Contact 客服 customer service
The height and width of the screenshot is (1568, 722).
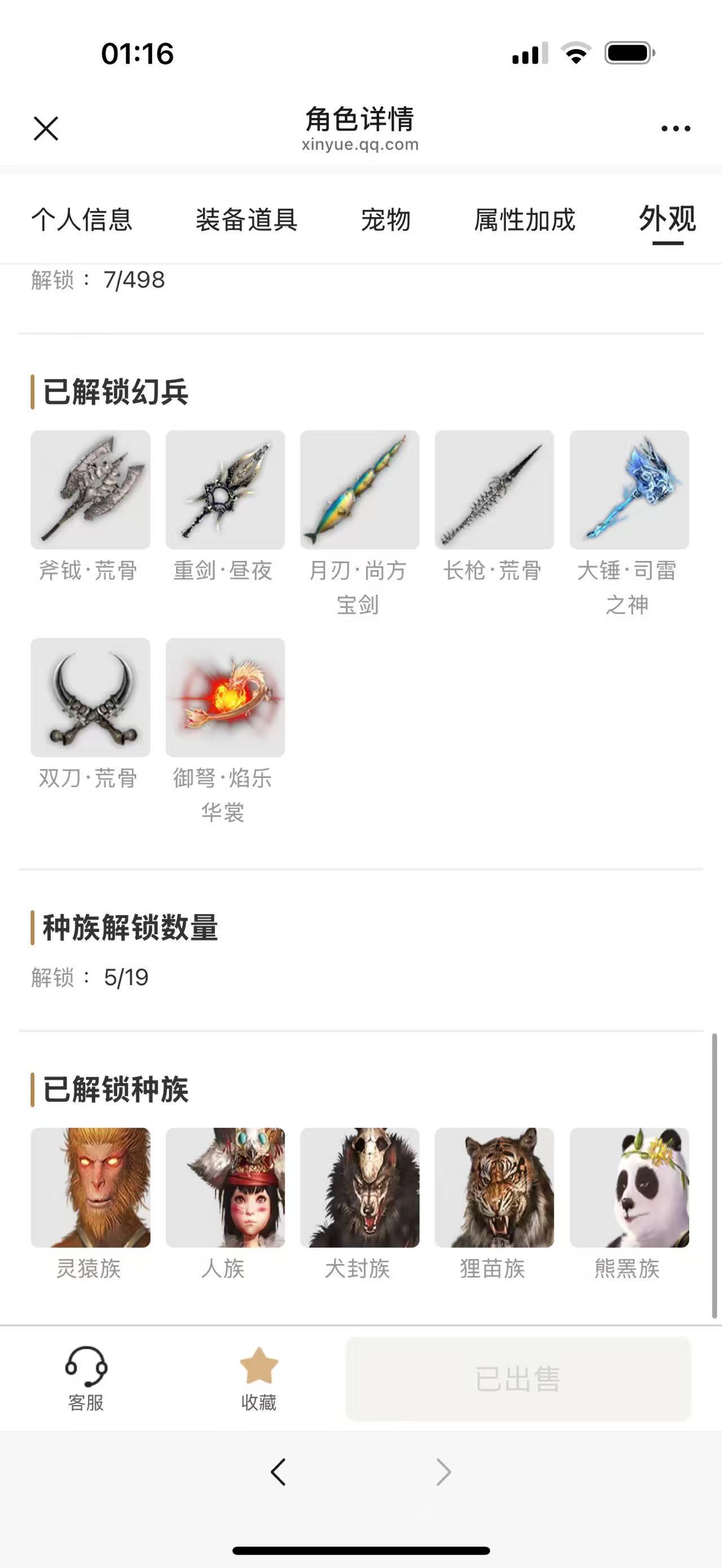86,1379
